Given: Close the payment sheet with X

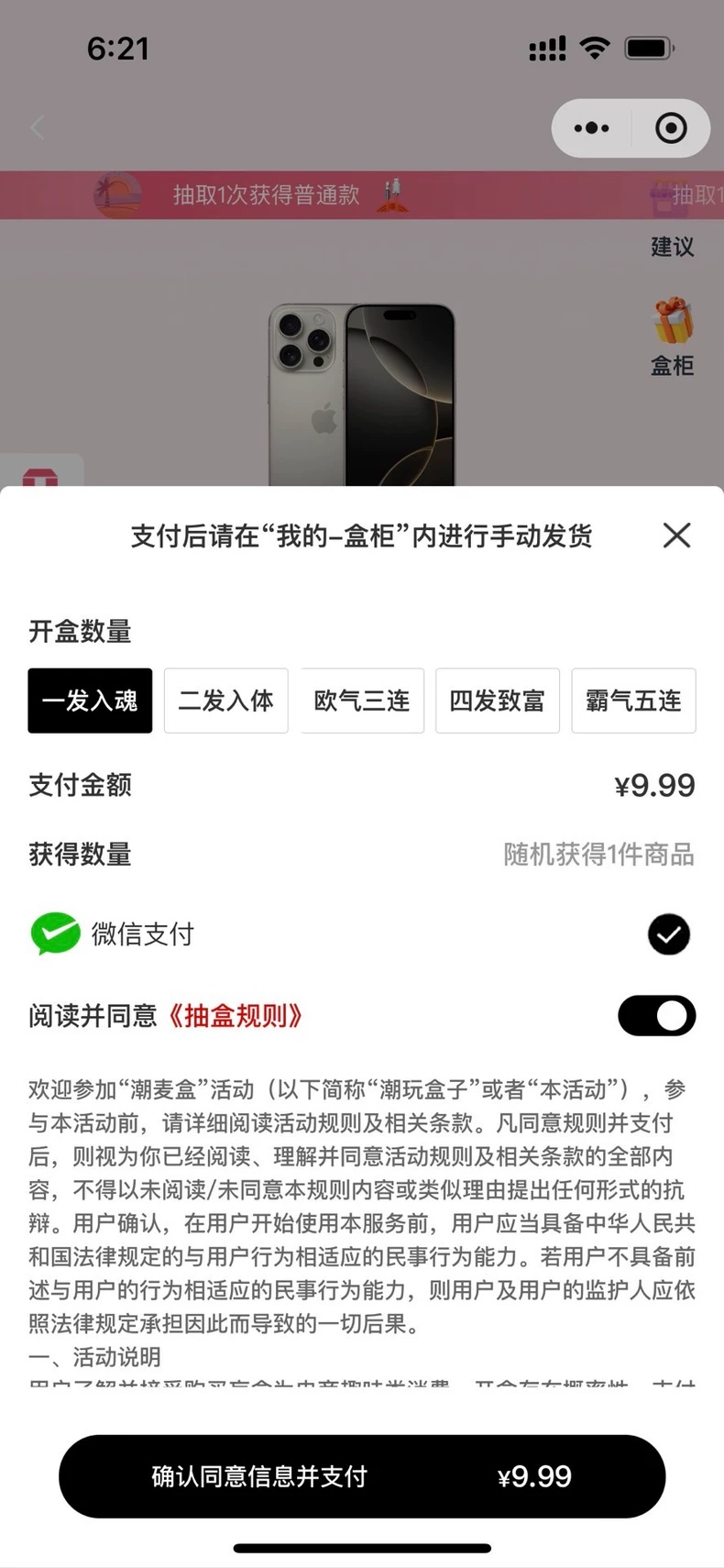Looking at the screenshot, I should pyautogui.click(x=676, y=536).
